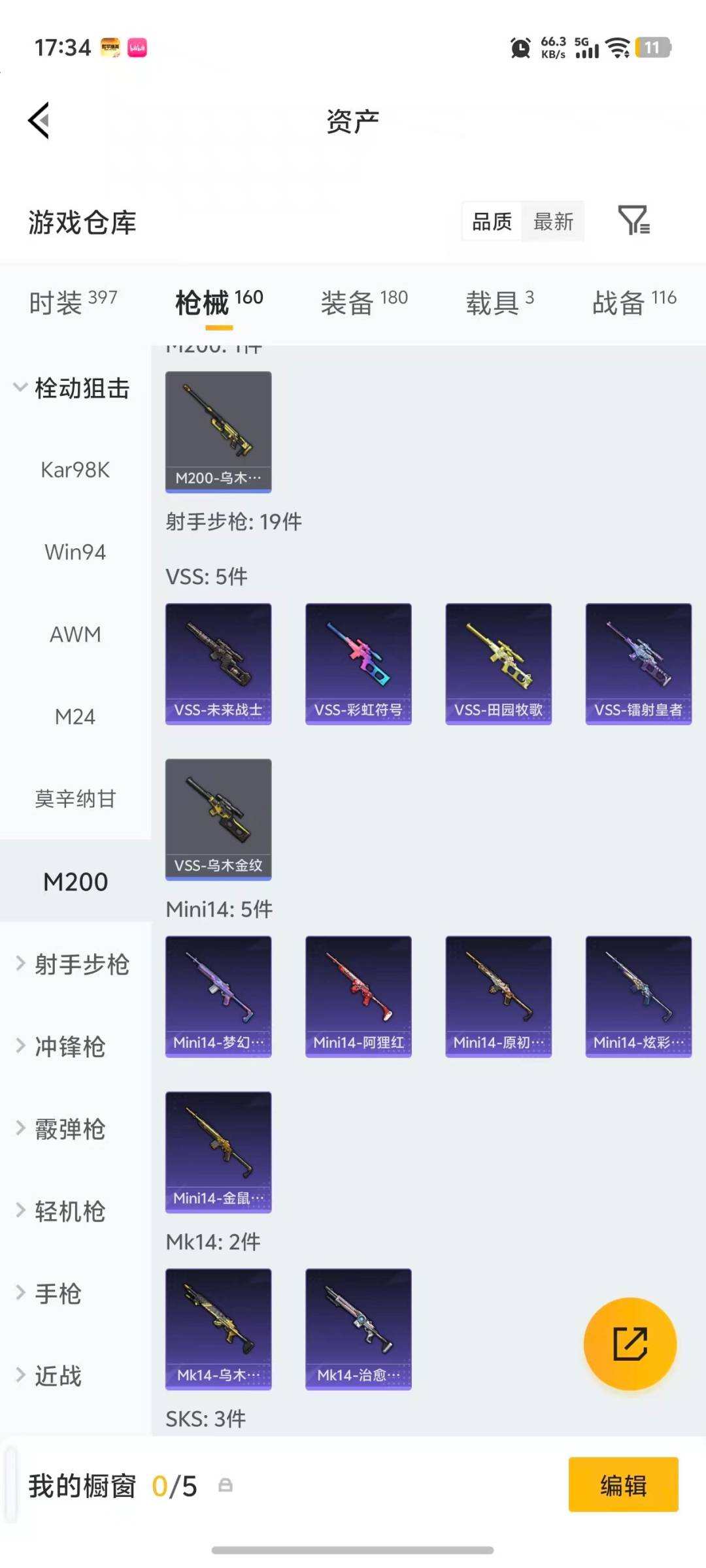Open the filter funnel icon
Viewport: 706px width, 1568px height.
[633, 222]
